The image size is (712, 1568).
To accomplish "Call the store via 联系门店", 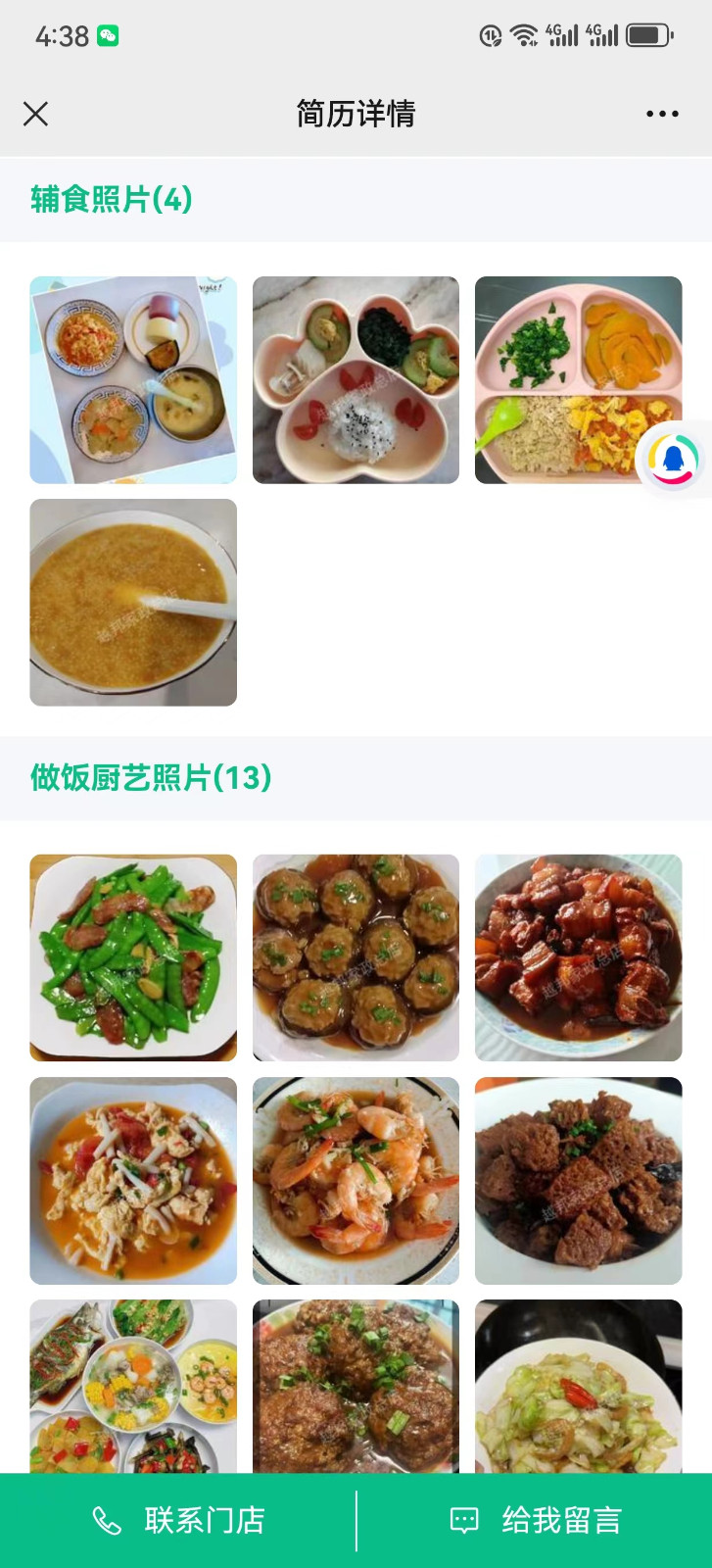I will (179, 1520).
